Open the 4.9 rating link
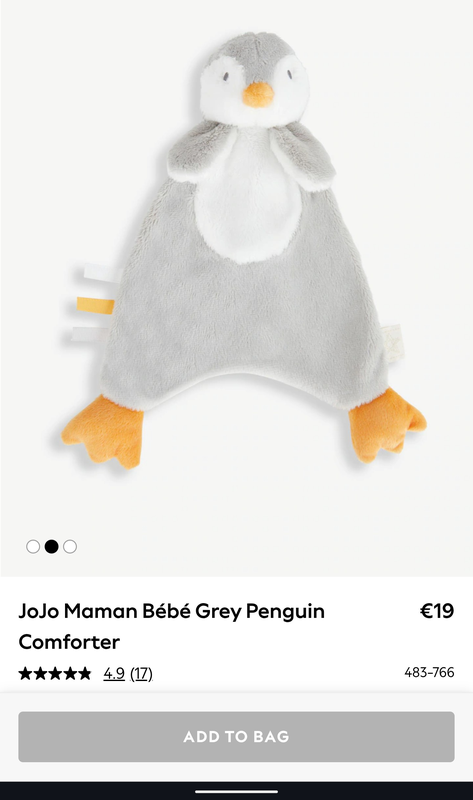473x800 pixels. (x=114, y=673)
